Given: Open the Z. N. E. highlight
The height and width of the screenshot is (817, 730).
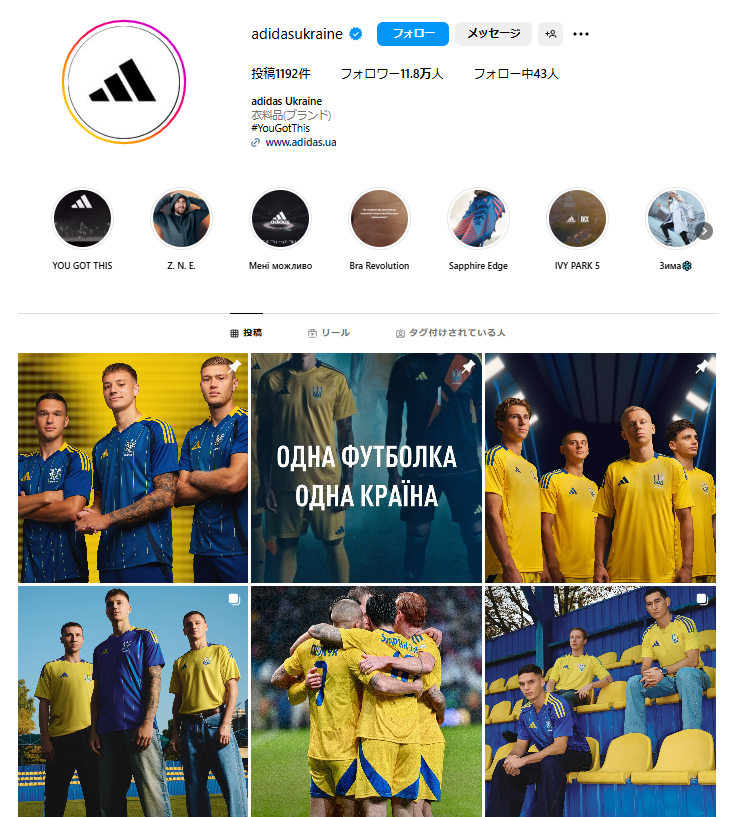Looking at the screenshot, I should click(181, 219).
